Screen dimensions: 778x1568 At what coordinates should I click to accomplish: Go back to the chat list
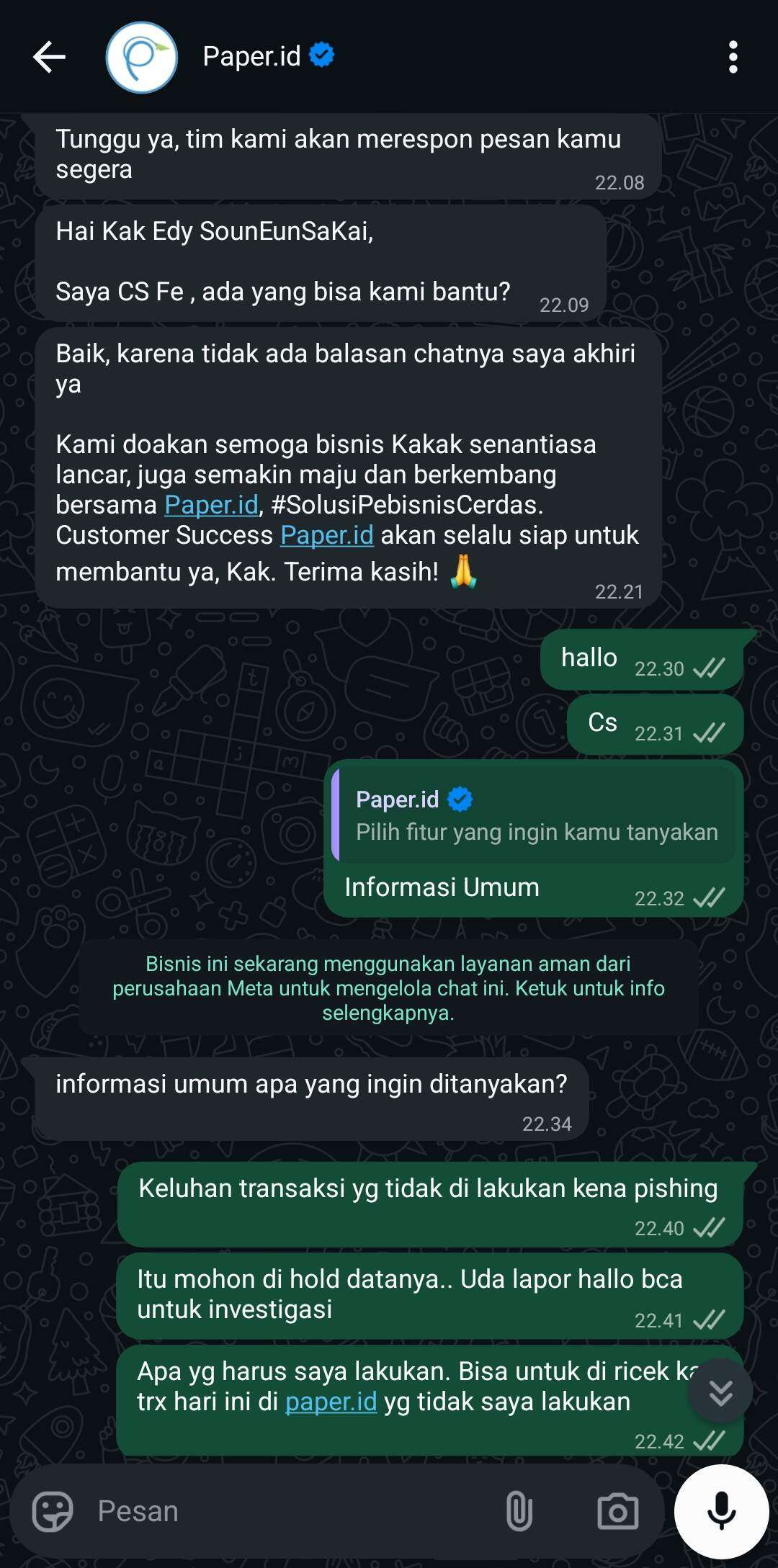pos(49,57)
